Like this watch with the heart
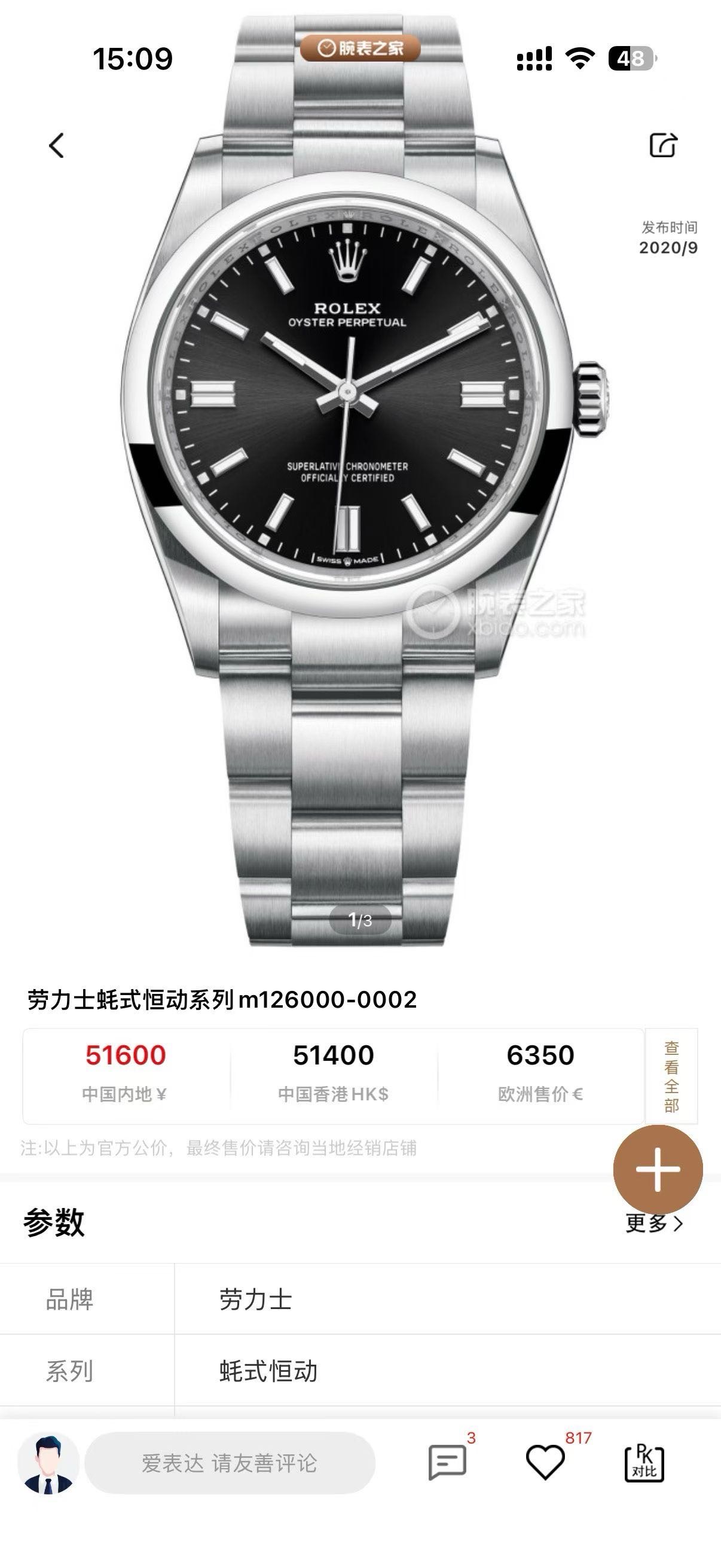The height and width of the screenshot is (1568, 721). tap(545, 1462)
